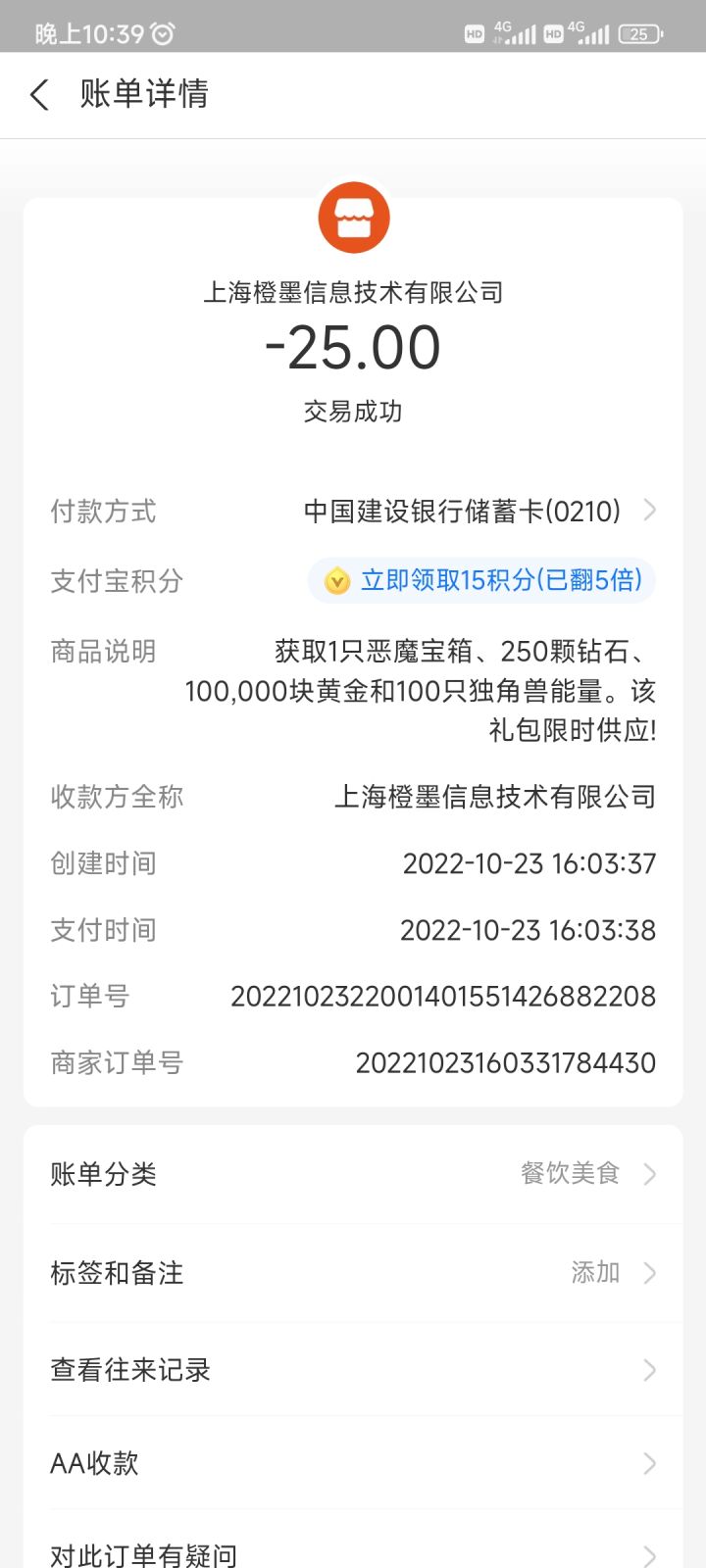This screenshot has height=1568, width=706.
Task: Go back from the 账单详情 page
Action: pyautogui.click(x=39, y=95)
